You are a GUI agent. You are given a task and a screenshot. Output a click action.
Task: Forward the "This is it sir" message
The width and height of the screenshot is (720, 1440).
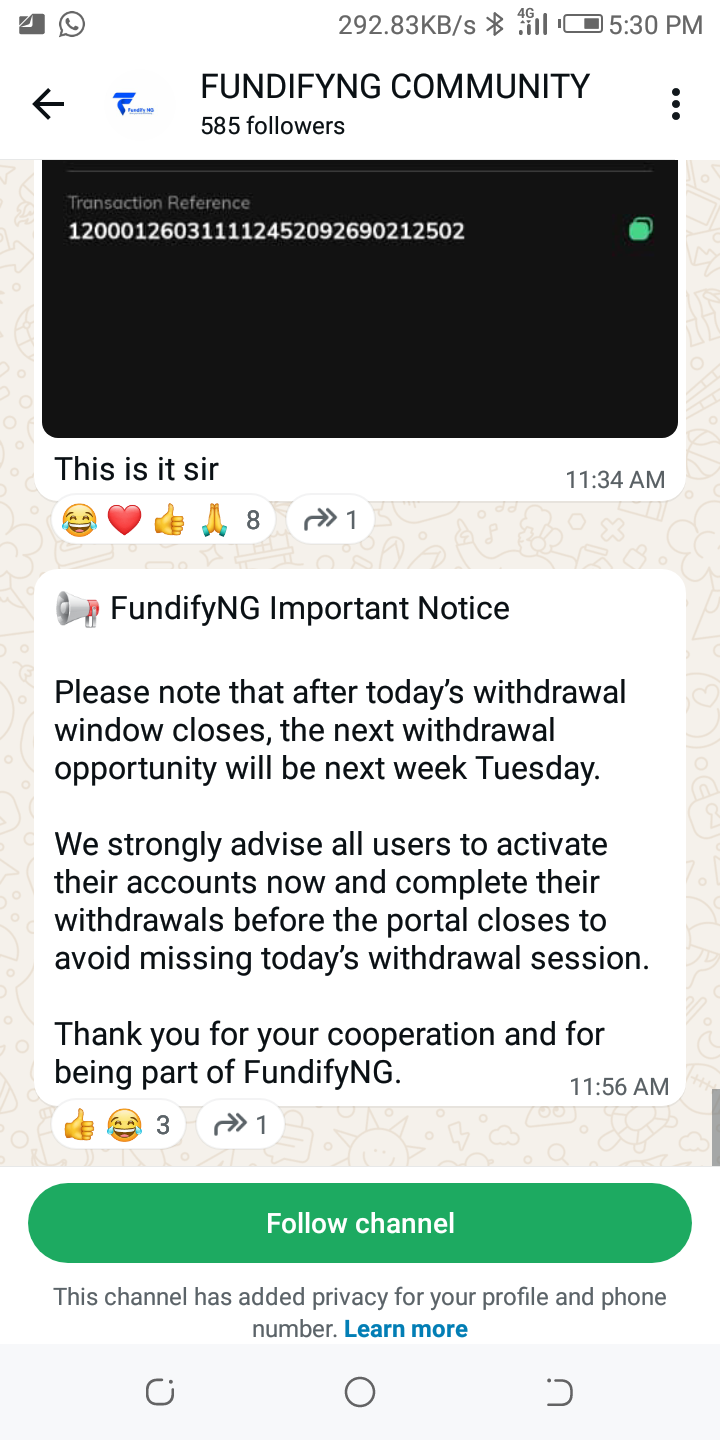(x=330, y=520)
